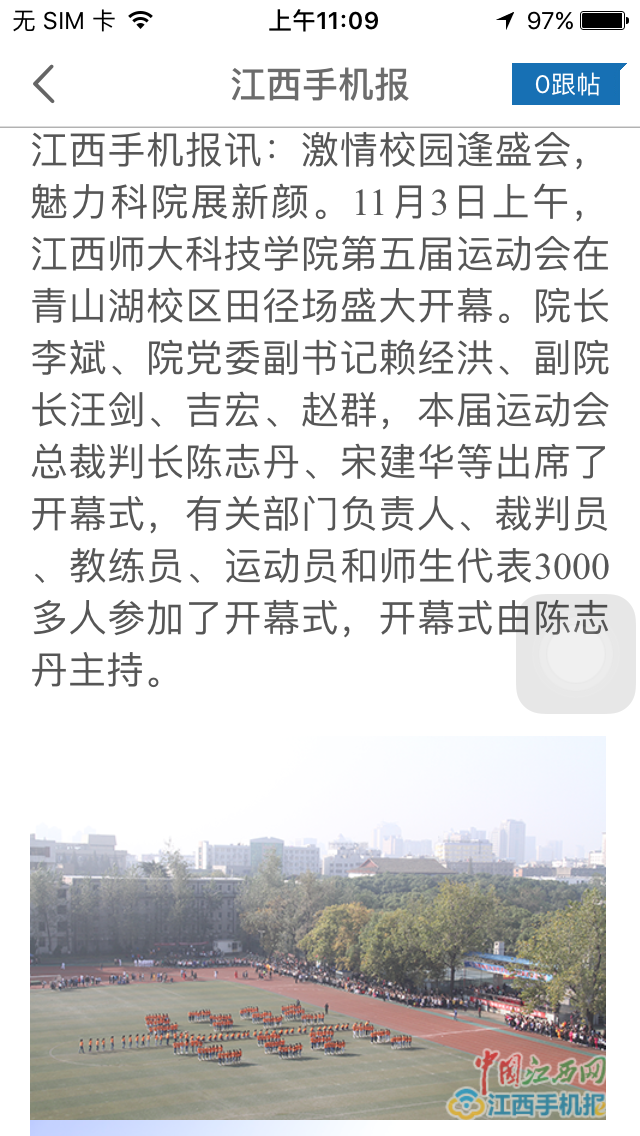640x1136 pixels.
Task: Go back using the header arrow
Action: tap(44, 85)
